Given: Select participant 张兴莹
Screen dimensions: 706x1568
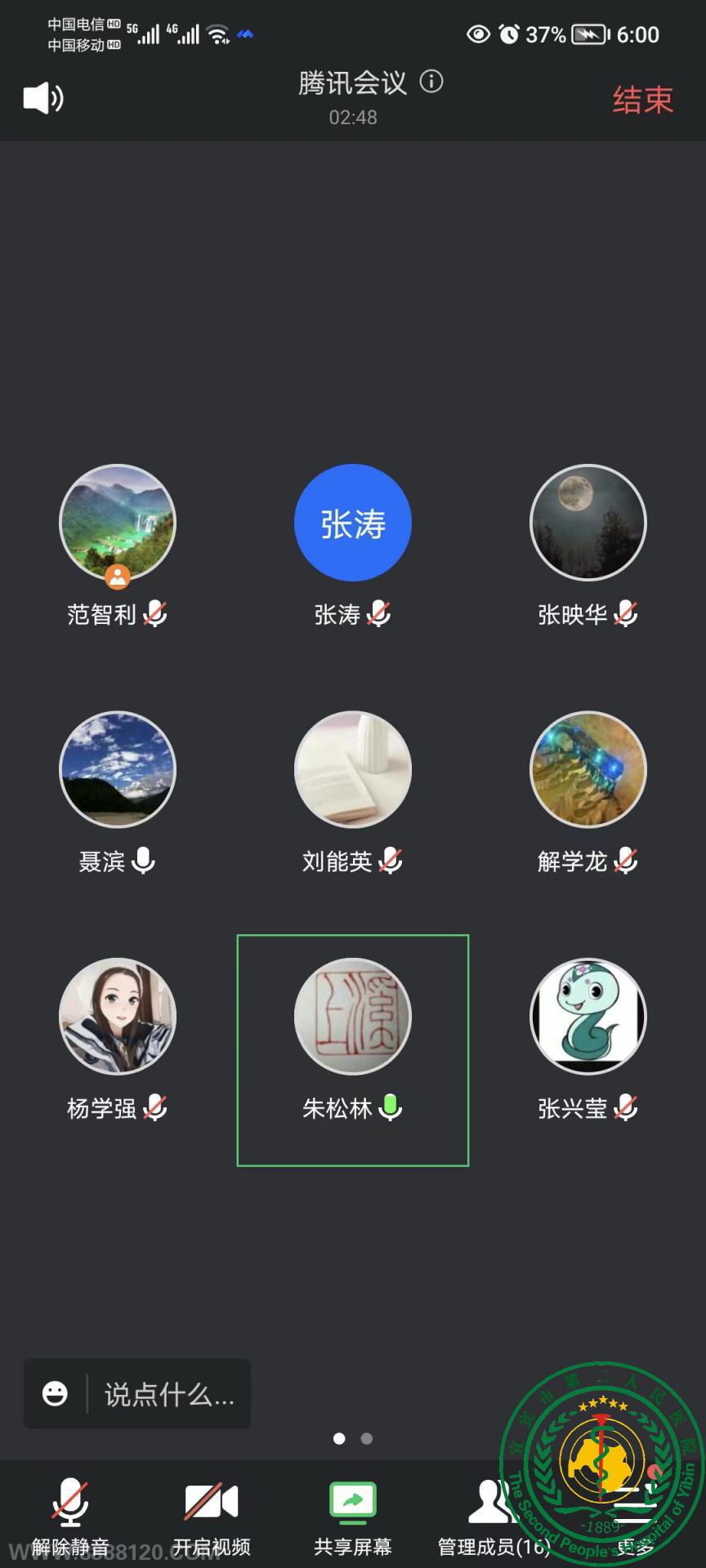Looking at the screenshot, I should point(588,1017).
